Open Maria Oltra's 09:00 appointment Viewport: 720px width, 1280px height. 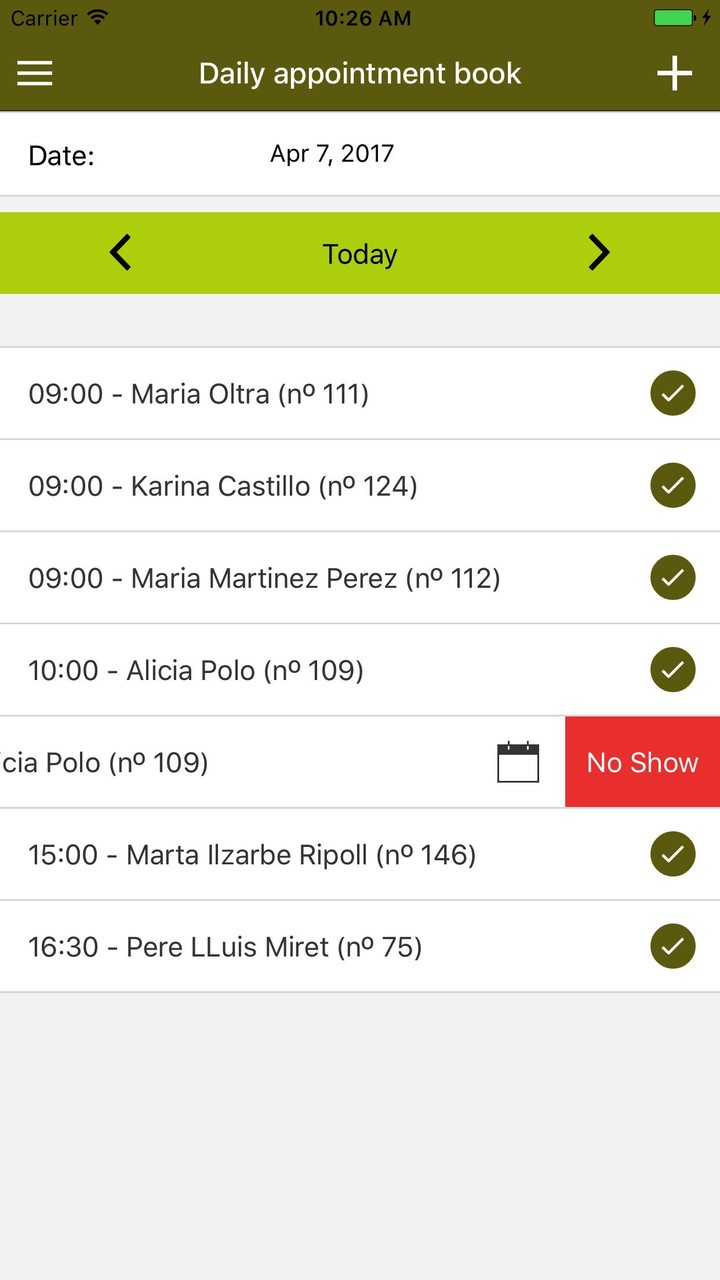(199, 394)
